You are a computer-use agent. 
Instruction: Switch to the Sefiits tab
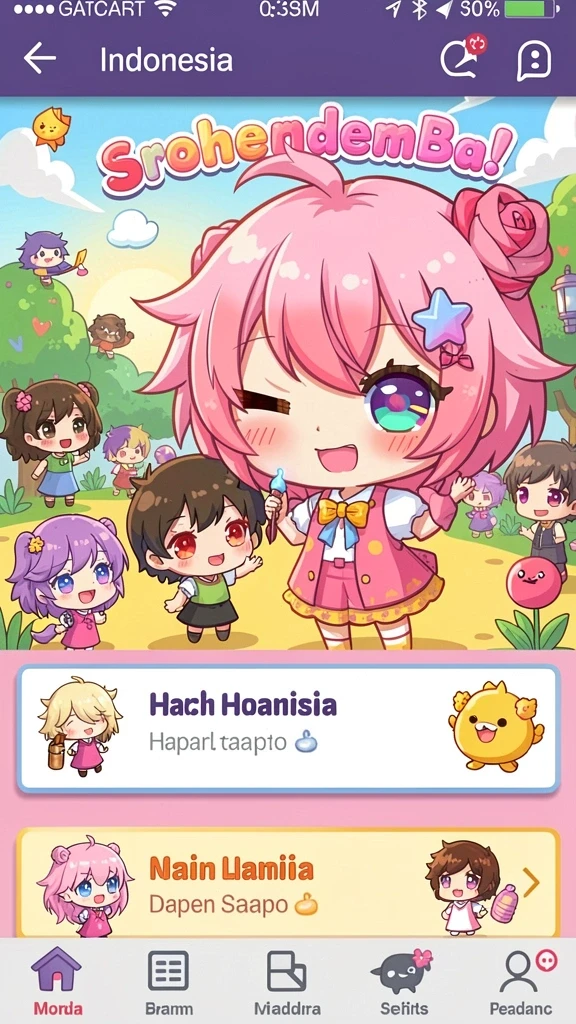[404, 982]
